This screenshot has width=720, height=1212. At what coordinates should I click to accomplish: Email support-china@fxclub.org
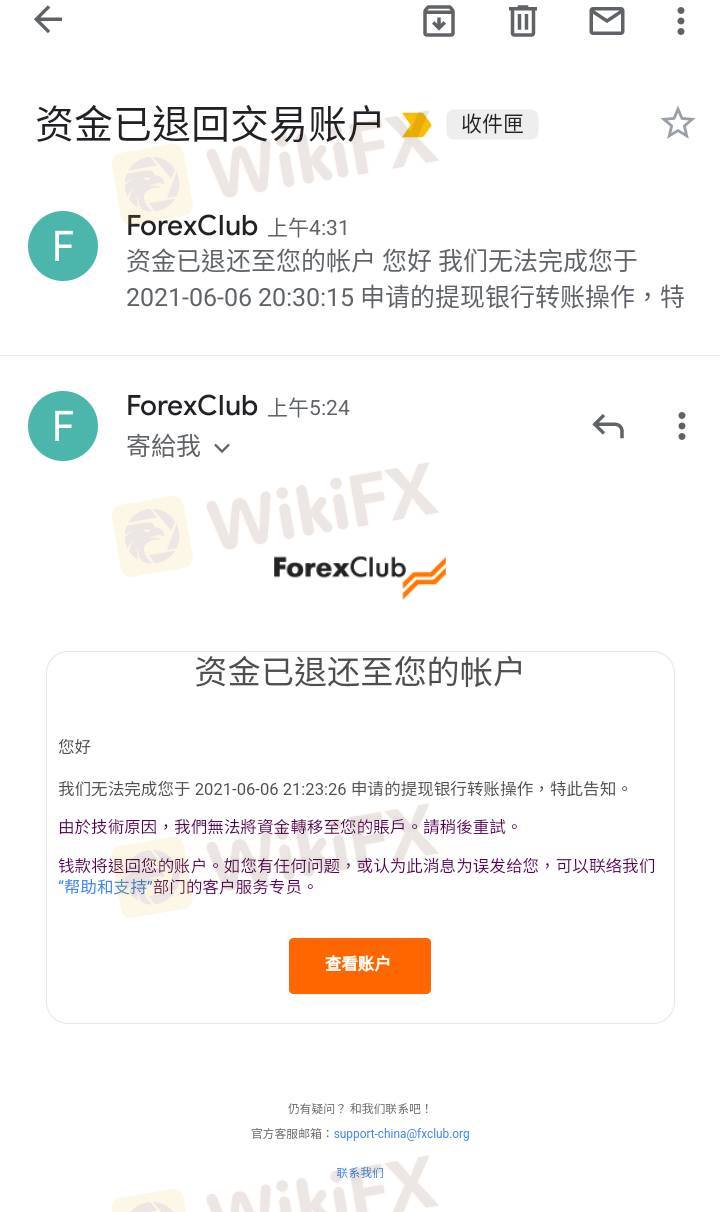tap(401, 1134)
